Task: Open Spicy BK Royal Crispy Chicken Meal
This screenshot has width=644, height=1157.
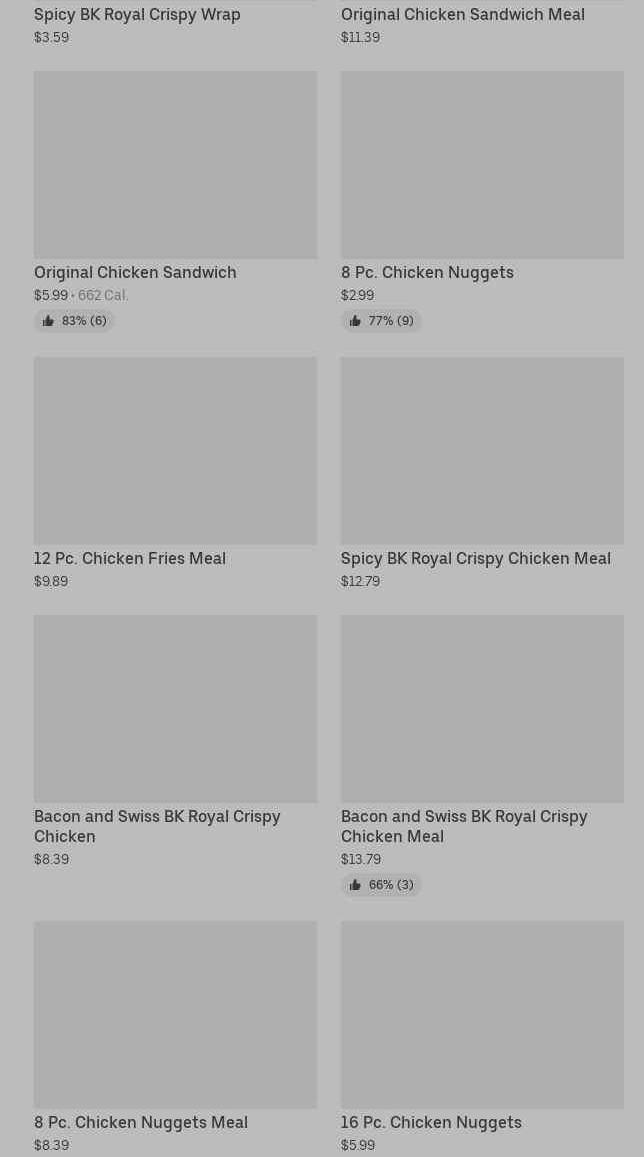Action: 482,474
